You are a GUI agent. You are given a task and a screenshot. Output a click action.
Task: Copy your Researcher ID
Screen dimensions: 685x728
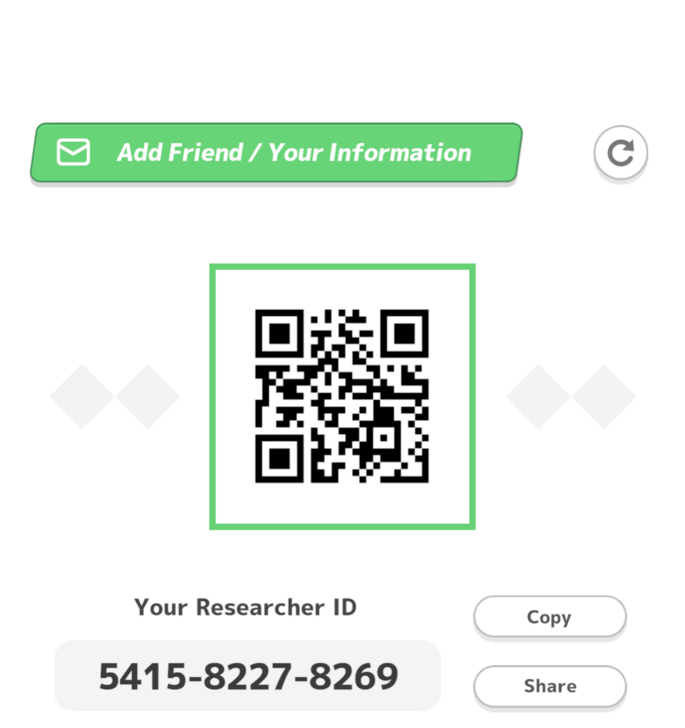(x=549, y=617)
